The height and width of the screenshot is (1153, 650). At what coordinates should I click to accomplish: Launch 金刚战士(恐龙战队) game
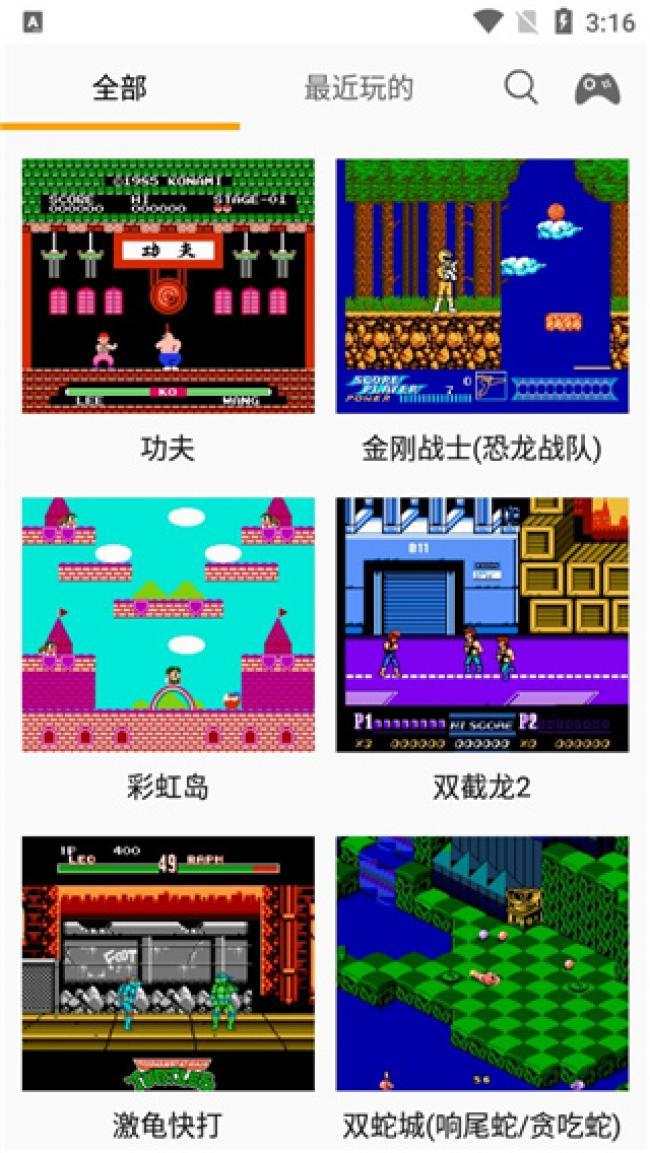482,286
